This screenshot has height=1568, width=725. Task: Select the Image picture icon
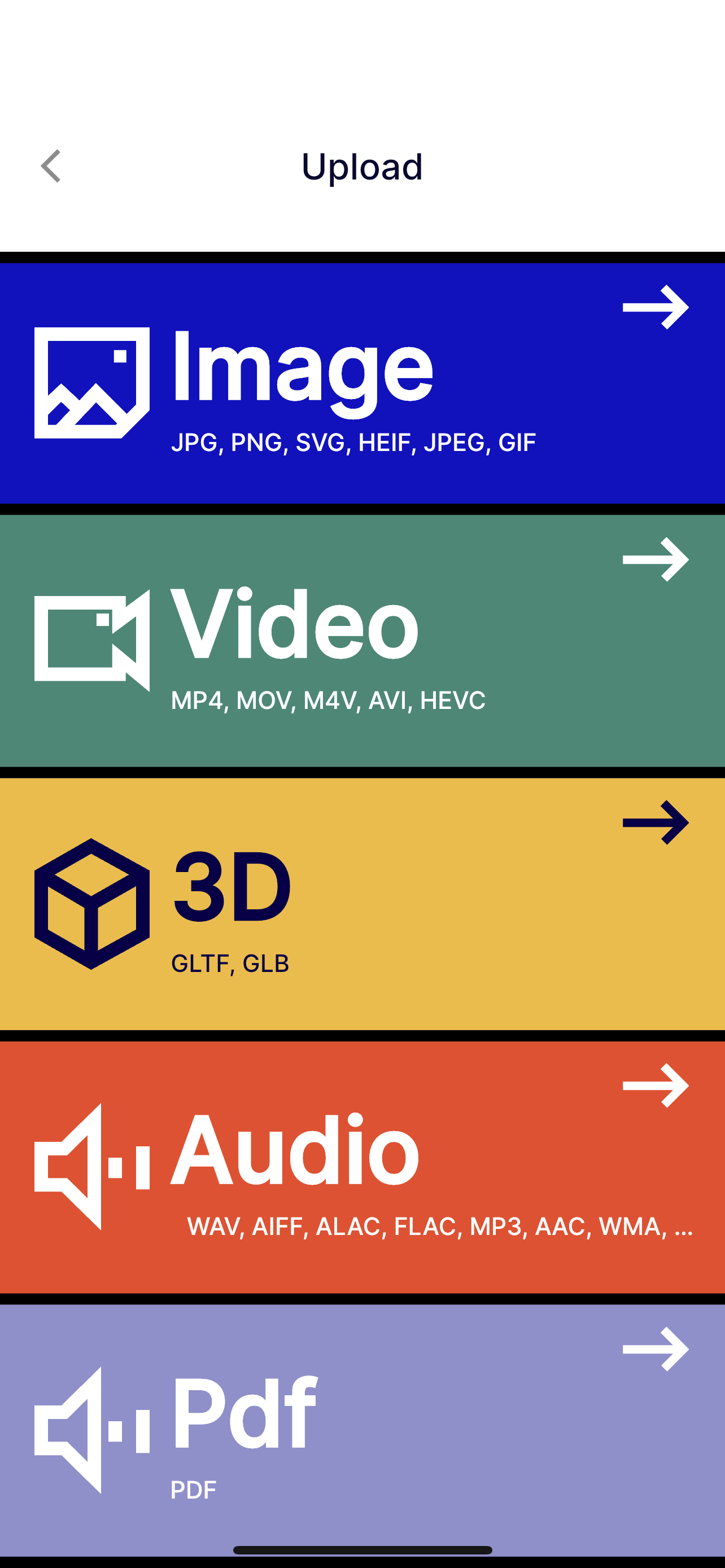coord(91,383)
